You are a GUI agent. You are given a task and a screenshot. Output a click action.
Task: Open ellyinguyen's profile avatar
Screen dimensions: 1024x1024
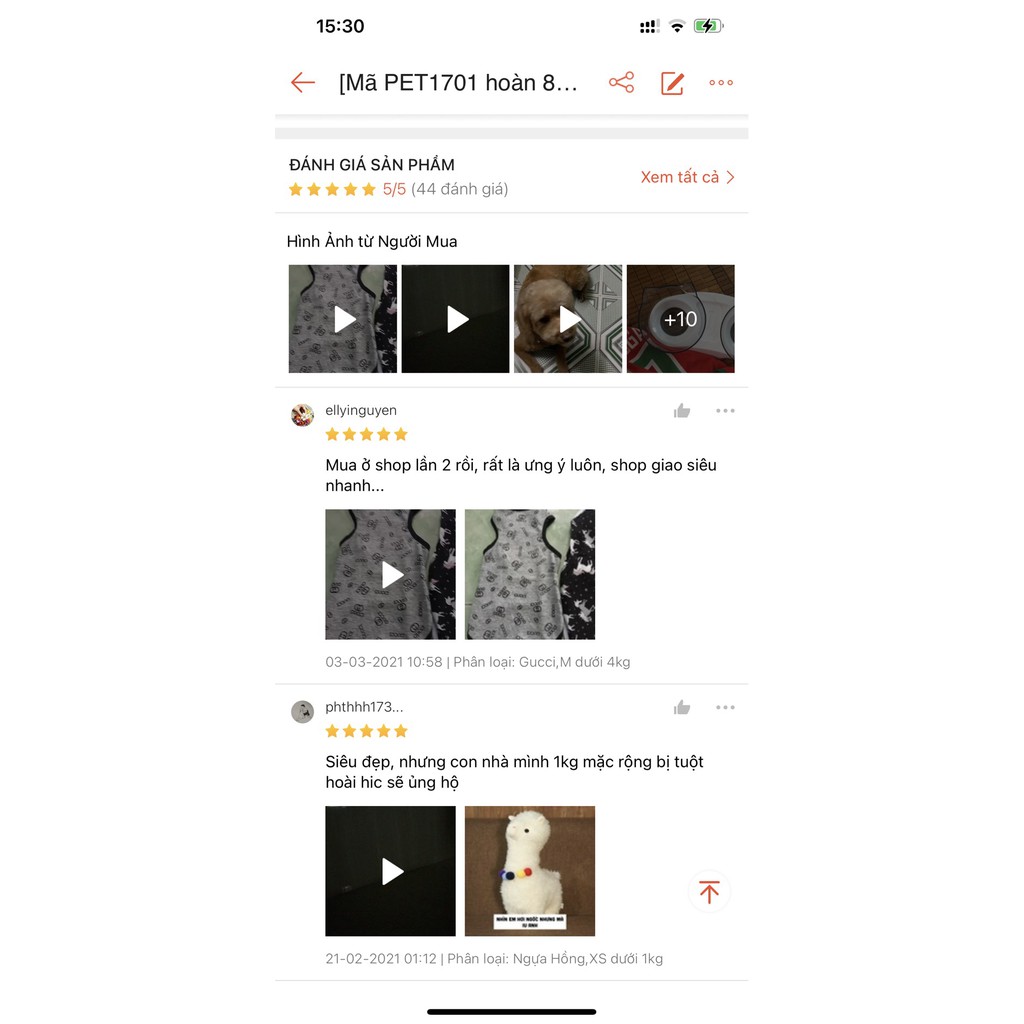302,415
